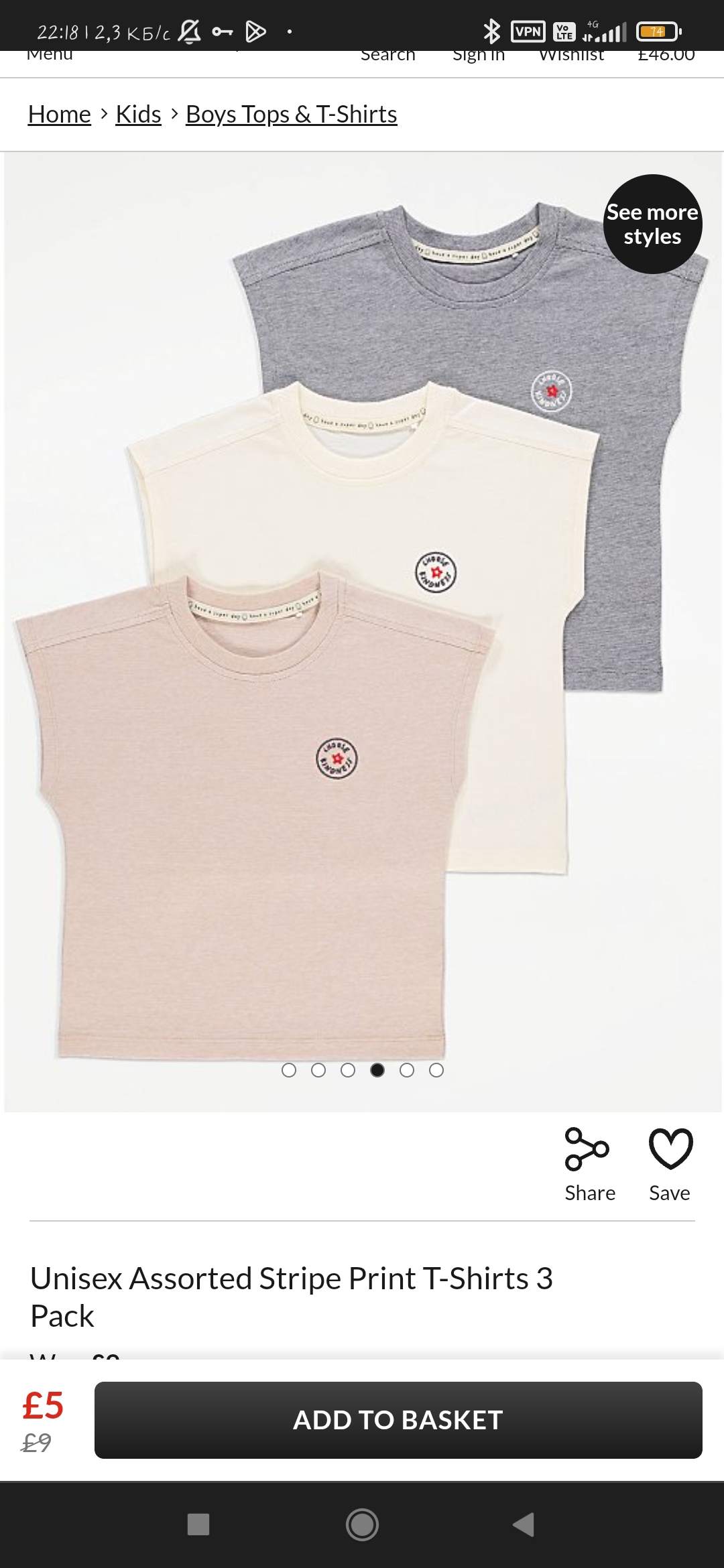Open the Home breadcrumb link
This screenshot has height=1568, width=724.
tap(59, 115)
